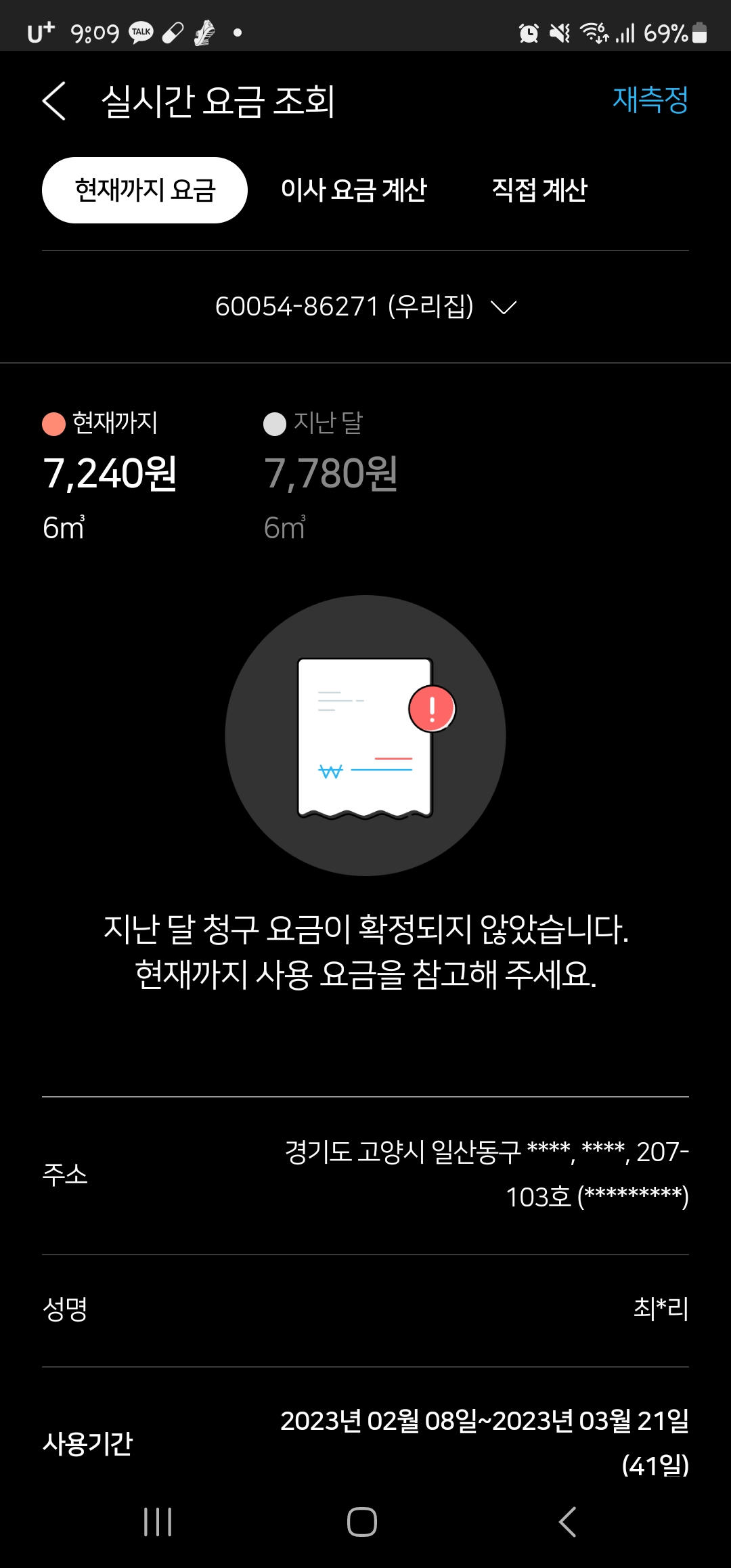731x1568 pixels.
Task: Tap 재측정 to re-measure usage
Action: coord(650,100)
